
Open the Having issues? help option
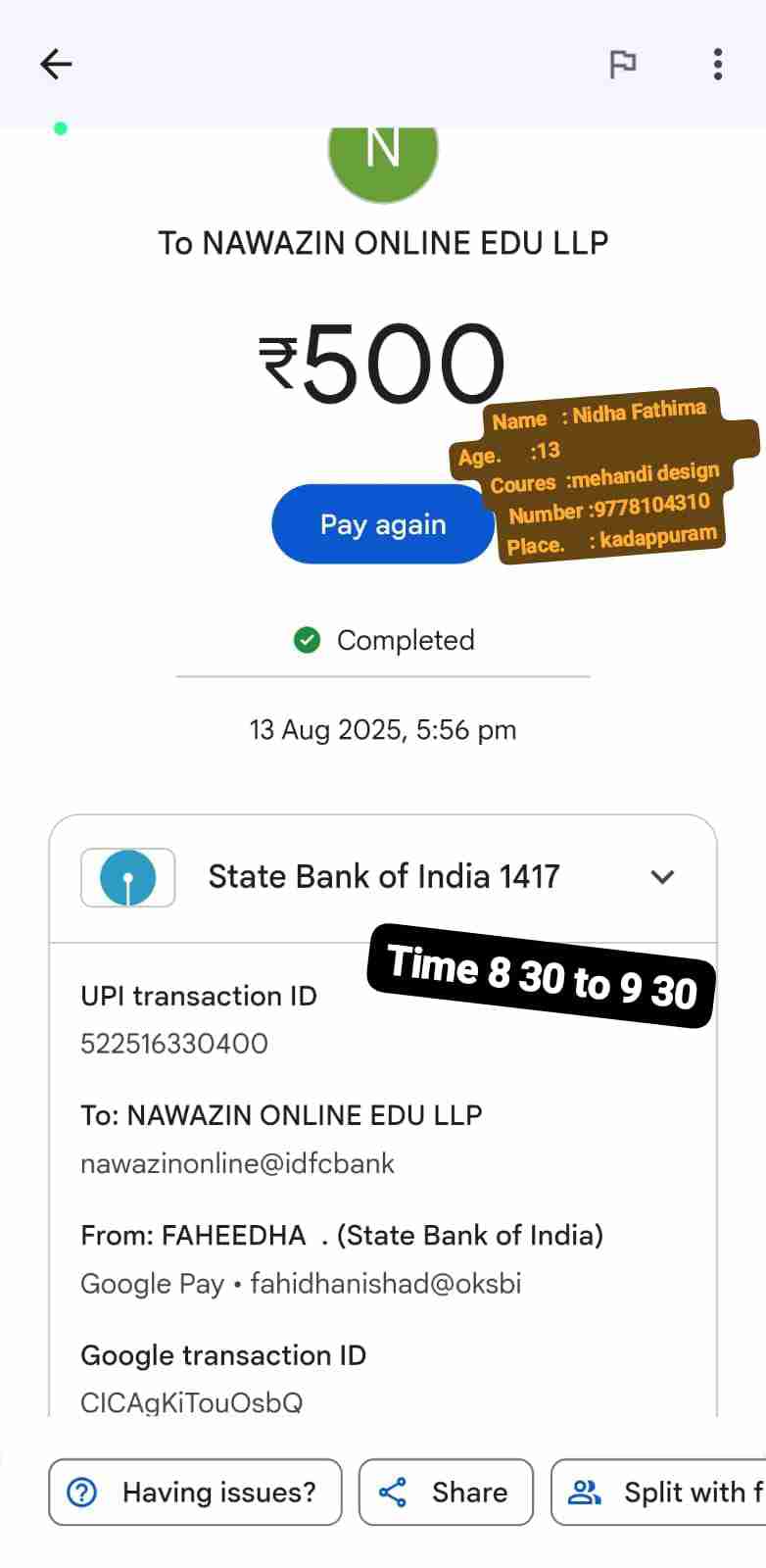[195, 1492]
